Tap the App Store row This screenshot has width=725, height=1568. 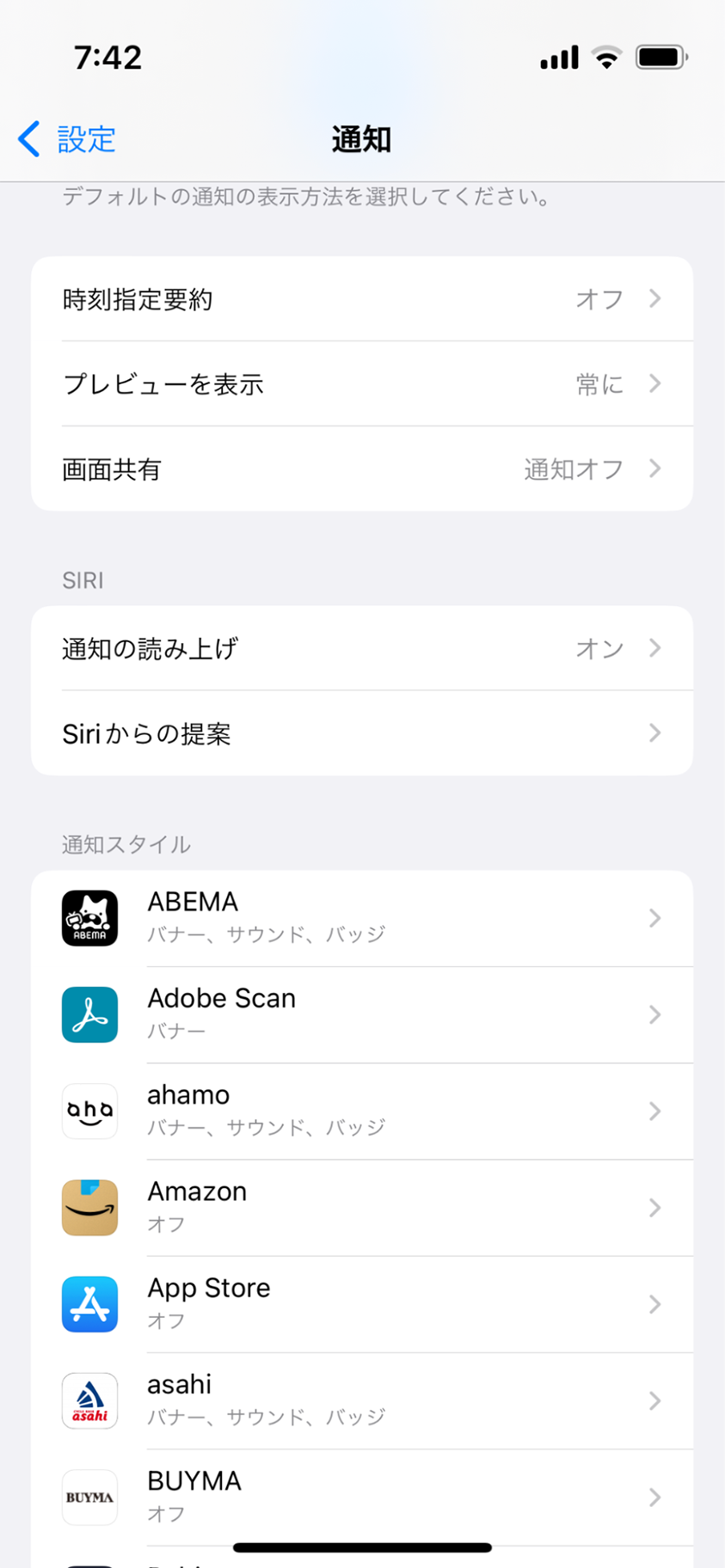point(361,1303)
